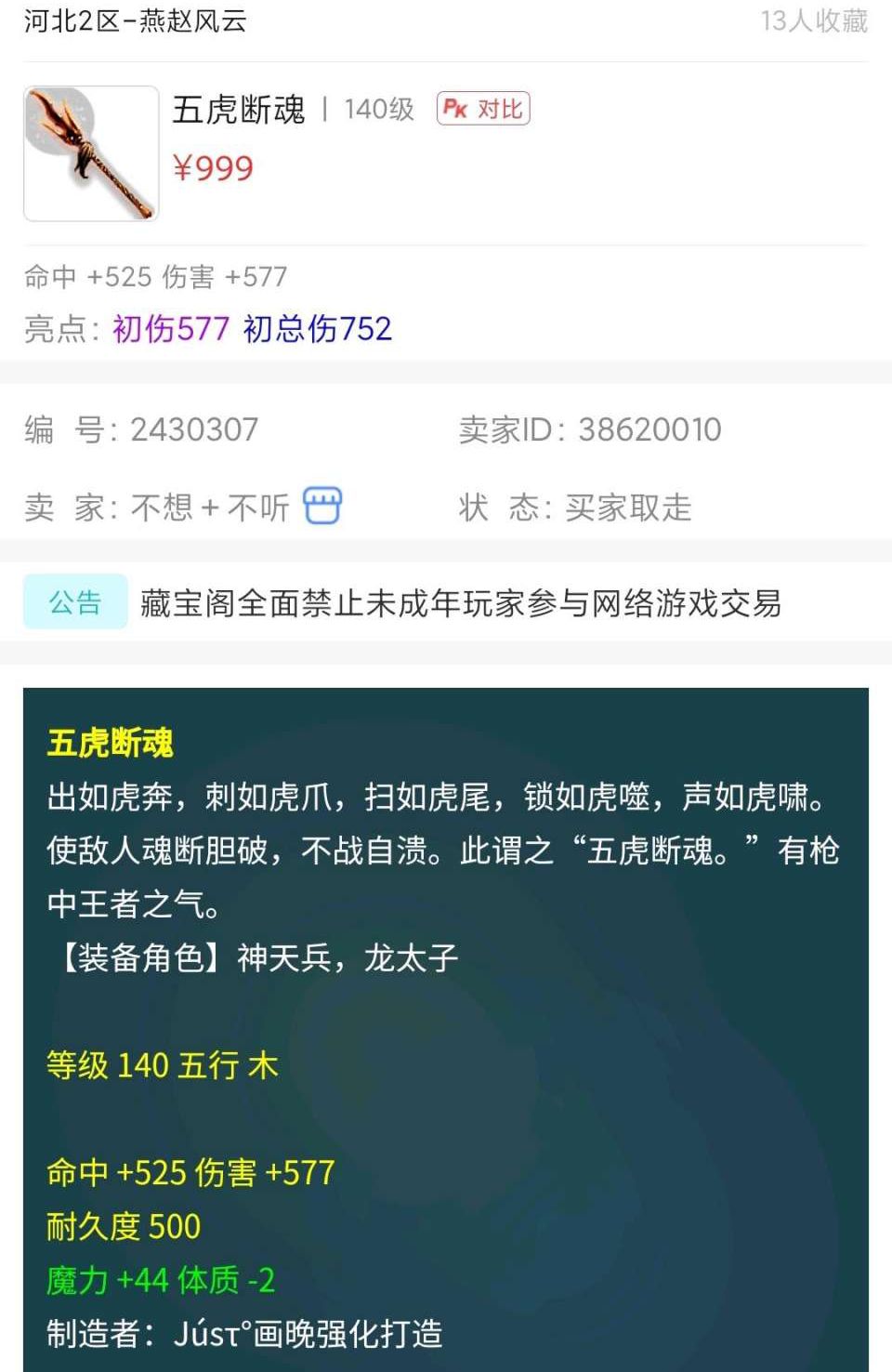
Task: Open the seller's shop via the blue store icon
Action: [323, 506]
